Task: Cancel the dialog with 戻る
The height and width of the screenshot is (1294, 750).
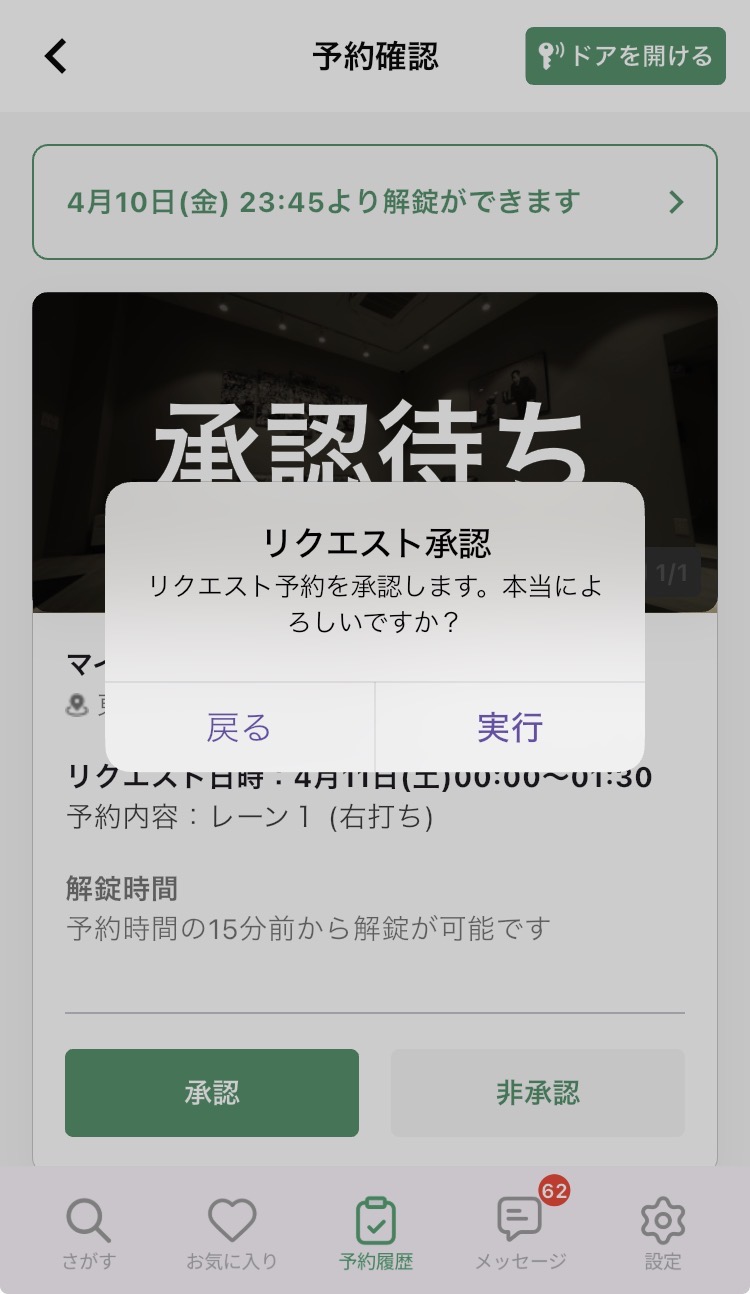Action: pos(239,727)
